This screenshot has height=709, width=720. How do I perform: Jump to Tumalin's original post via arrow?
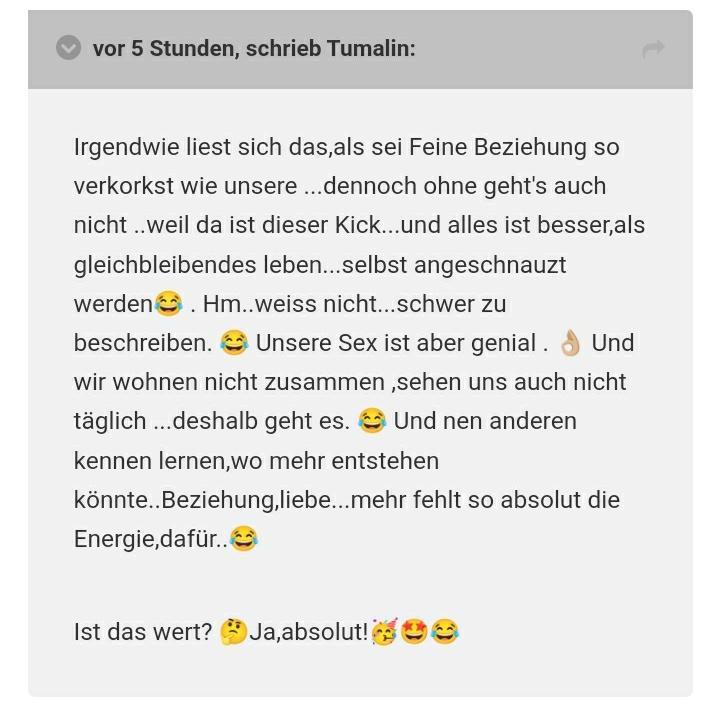pos(653,49)
